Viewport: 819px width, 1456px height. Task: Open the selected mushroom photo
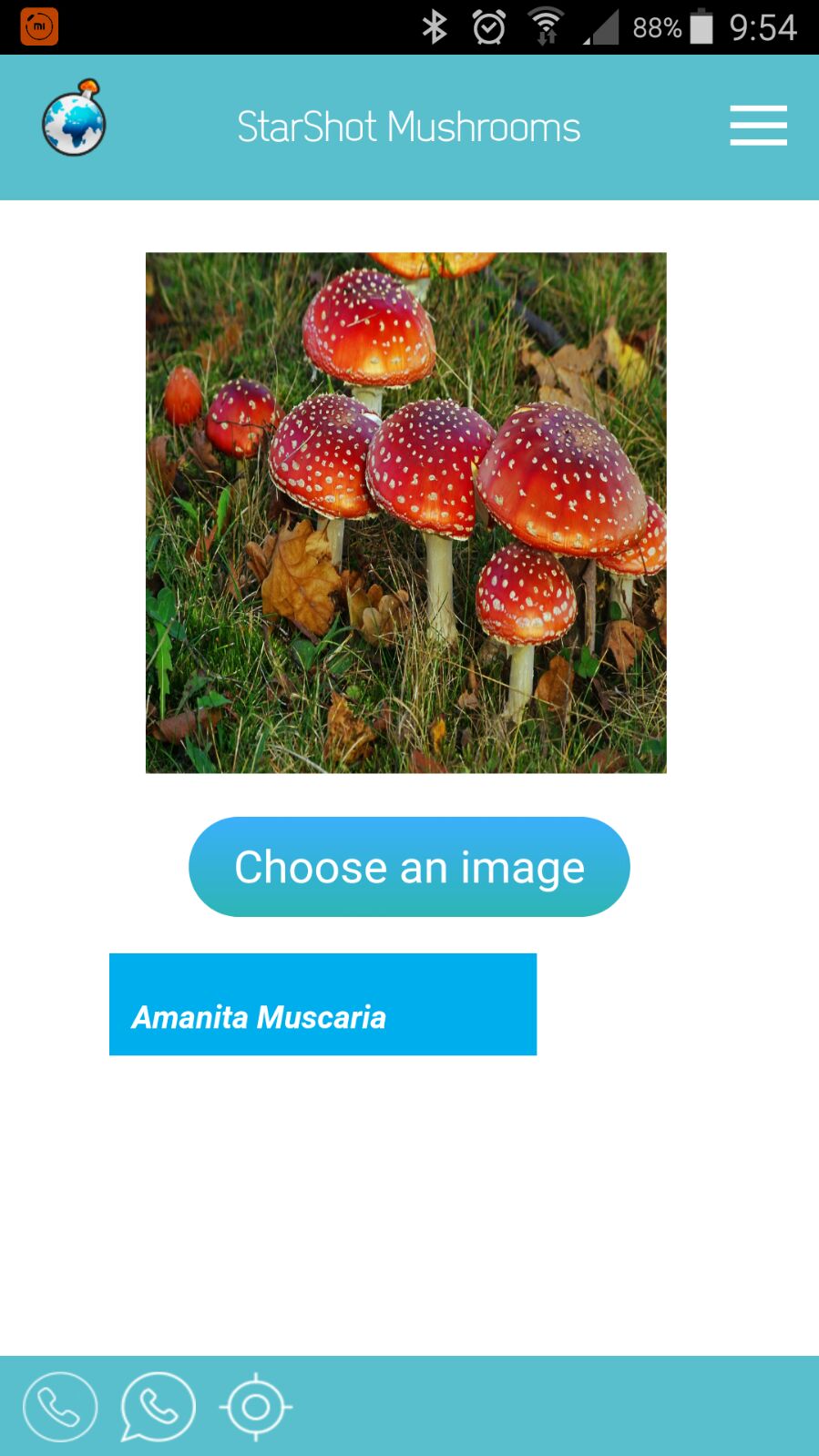tap(406, 513)
